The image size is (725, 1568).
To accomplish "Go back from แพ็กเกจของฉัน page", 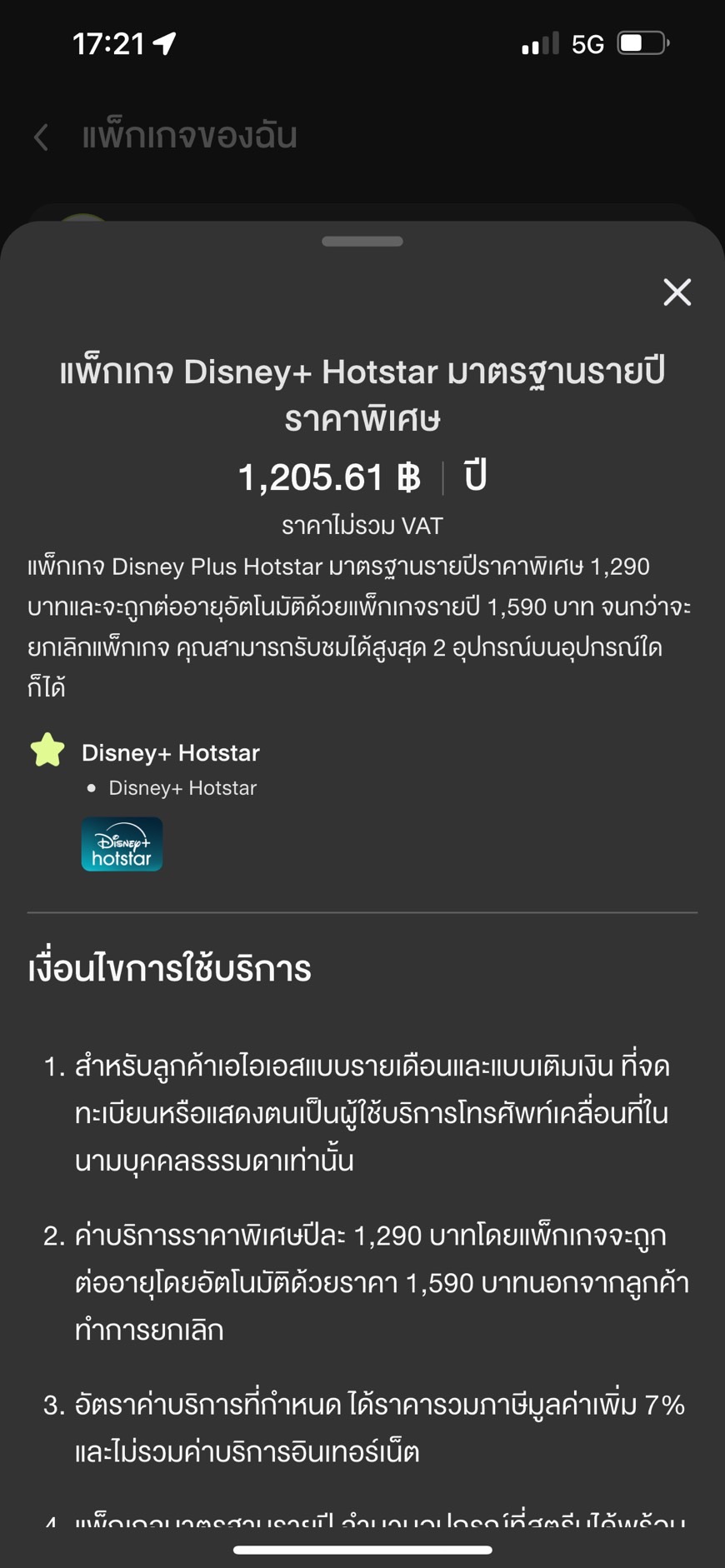I will point(41,137).
